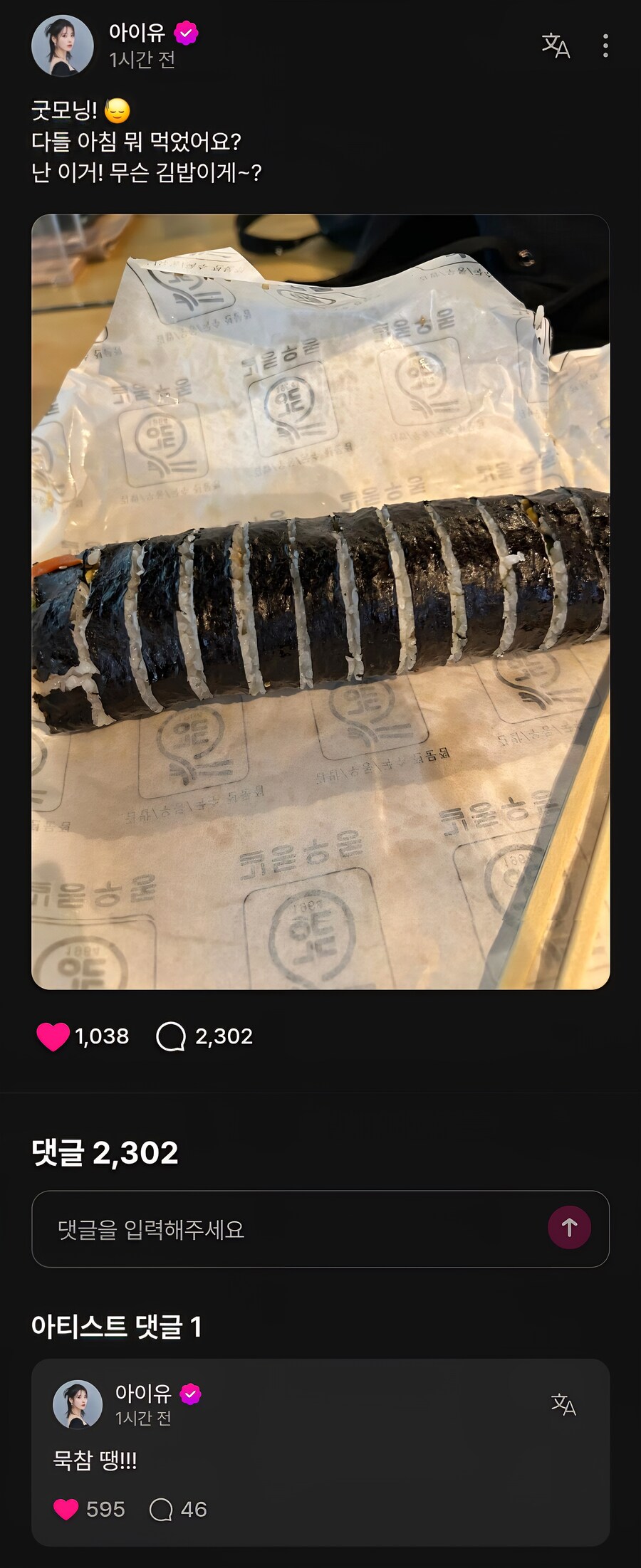The image size is (641, 1568).
Task: Translate the artist comment 묵참 땡!!!
Action: tap(563, 1404)
